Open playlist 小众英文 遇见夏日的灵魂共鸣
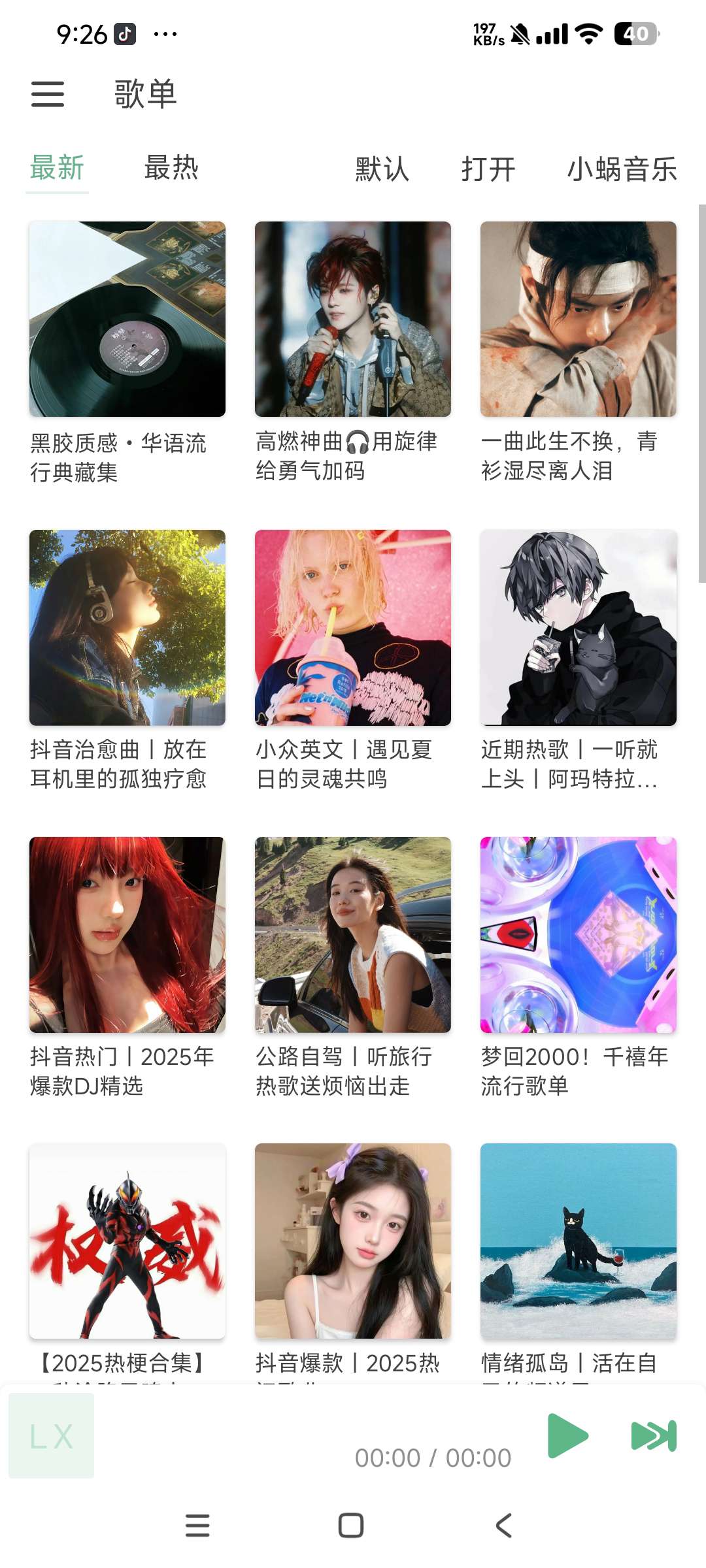The height and width of the screenshot is (1568, 706). [x=353, y=628]
